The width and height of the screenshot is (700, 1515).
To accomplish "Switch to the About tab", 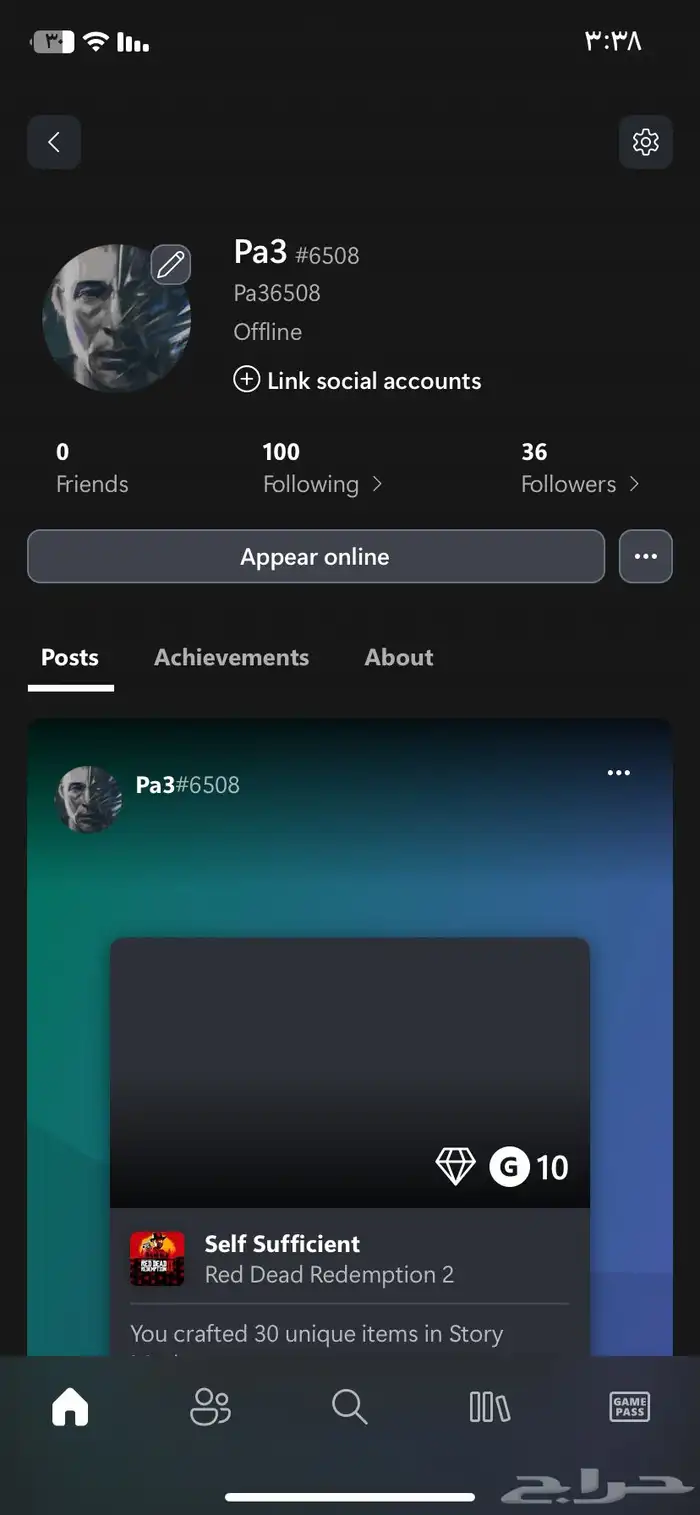I will [399, 658].
